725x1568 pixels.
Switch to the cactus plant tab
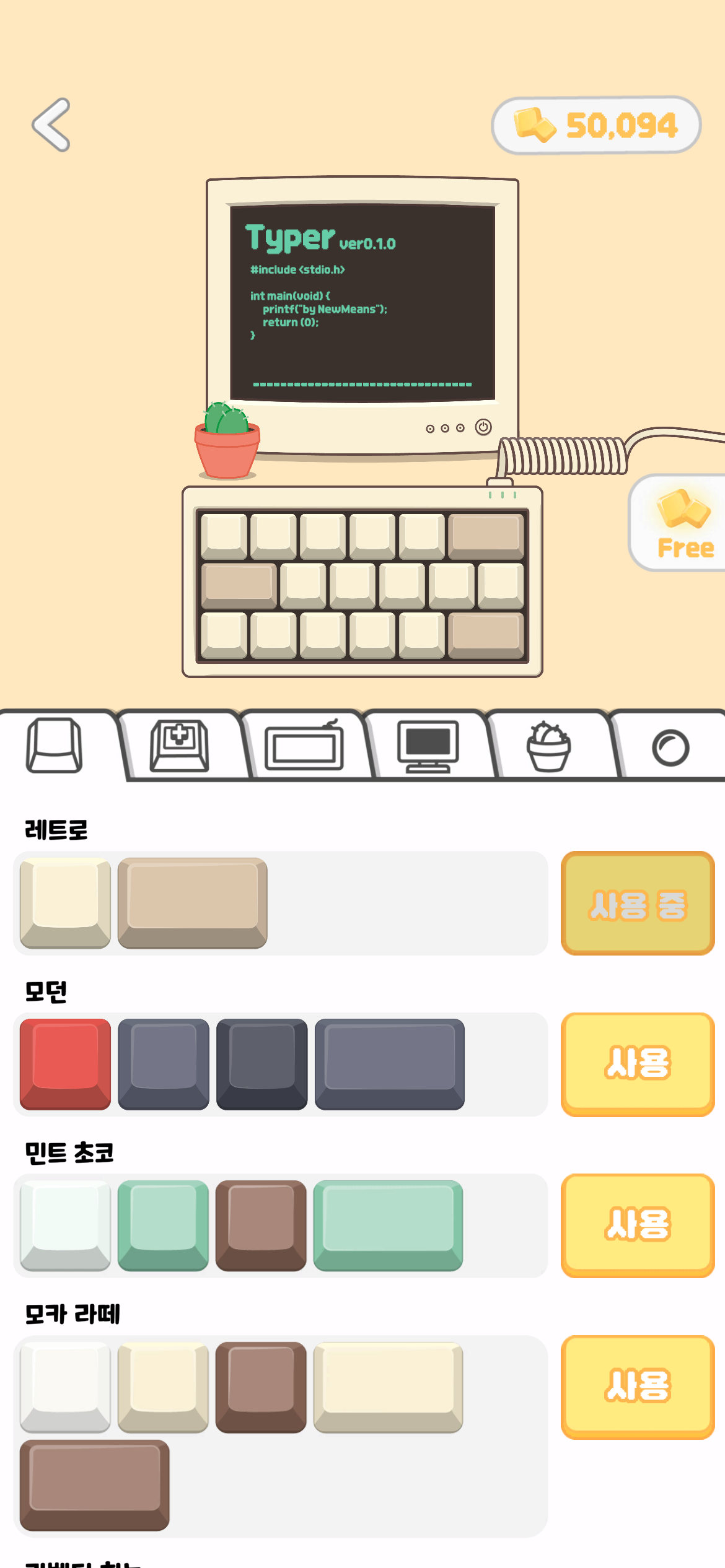pos(549,746)
